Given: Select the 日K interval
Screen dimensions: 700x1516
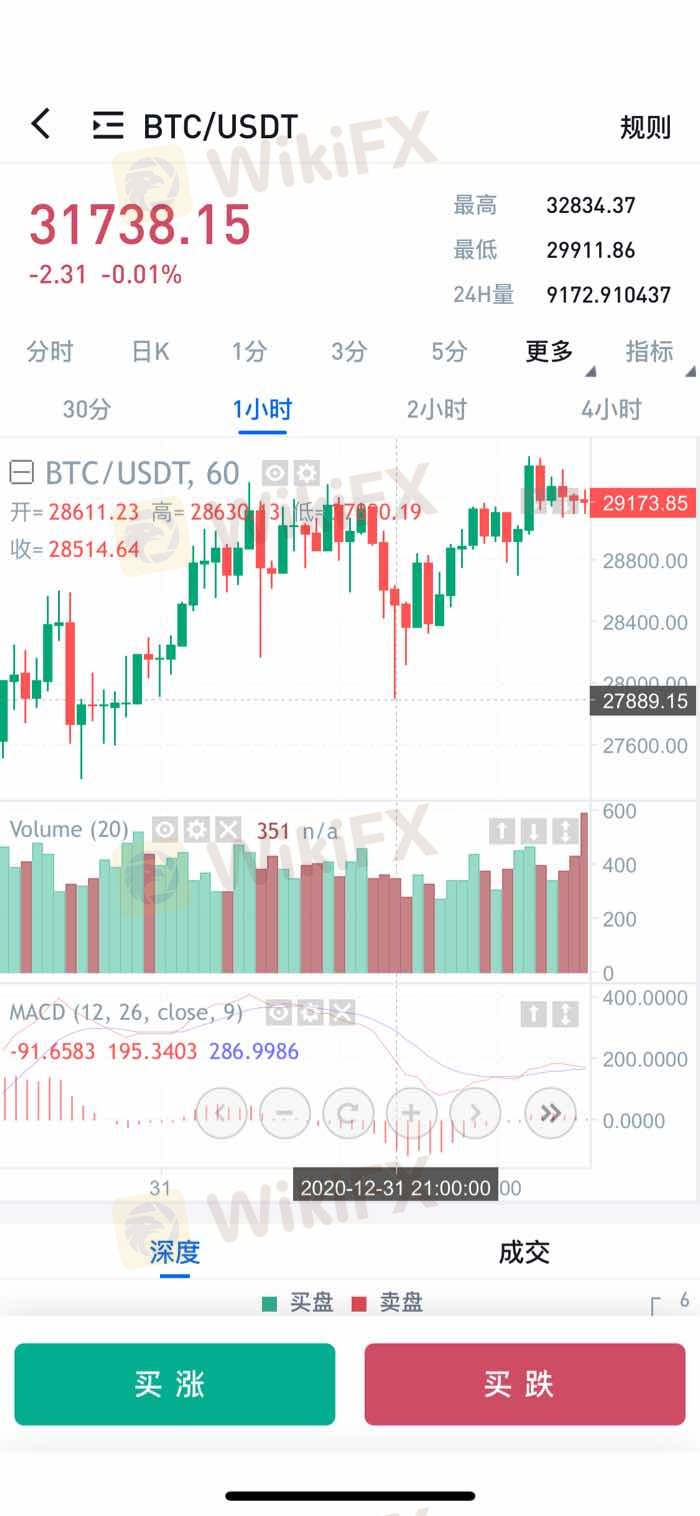Looking at the screenshot, I should (x=150, y=351).
